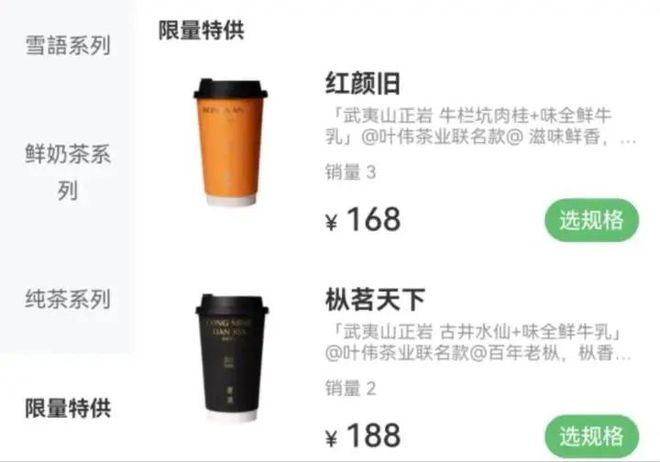Switch to the 雪語系列 category
The width and height of the screenshot is (660, 462).
pos(67,47)
